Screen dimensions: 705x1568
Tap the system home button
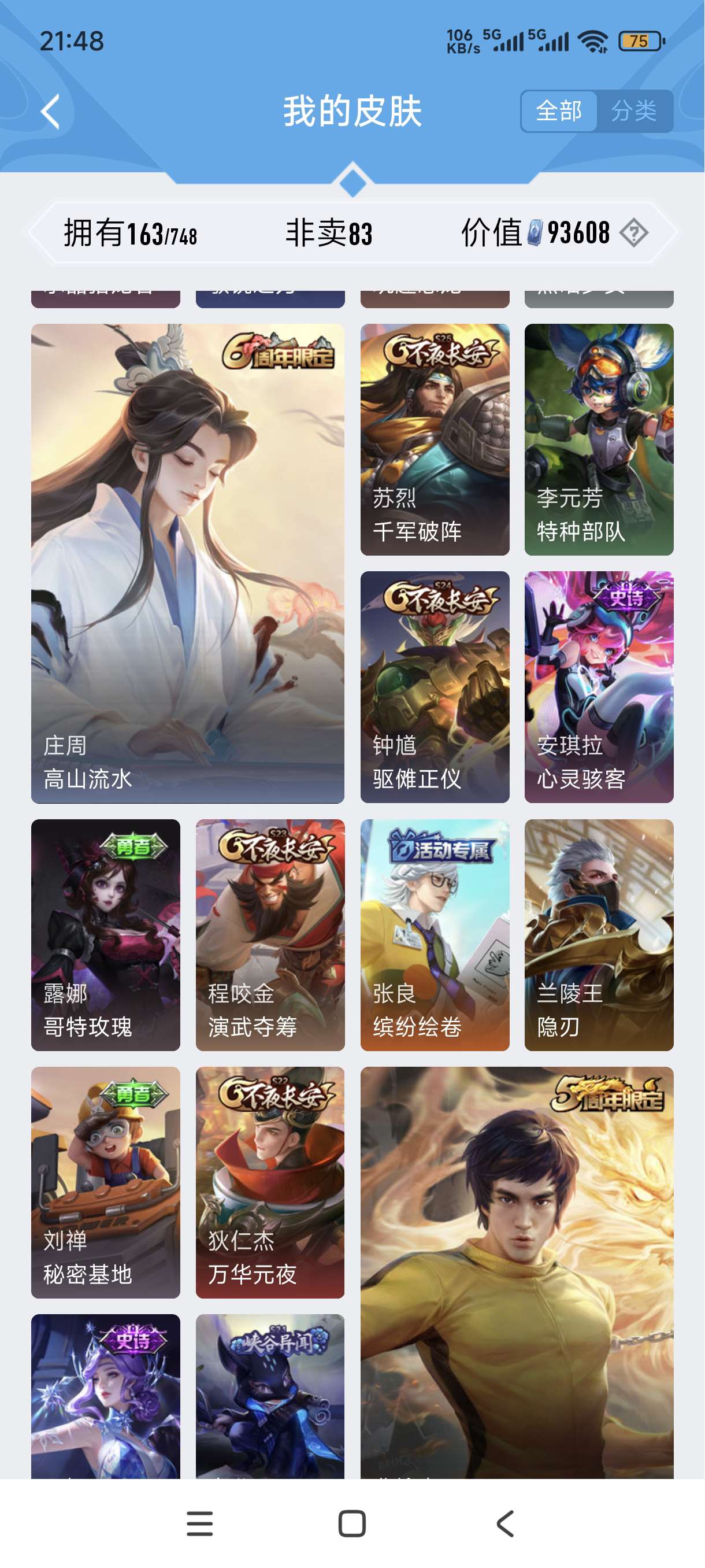(x=351, y=1523)
